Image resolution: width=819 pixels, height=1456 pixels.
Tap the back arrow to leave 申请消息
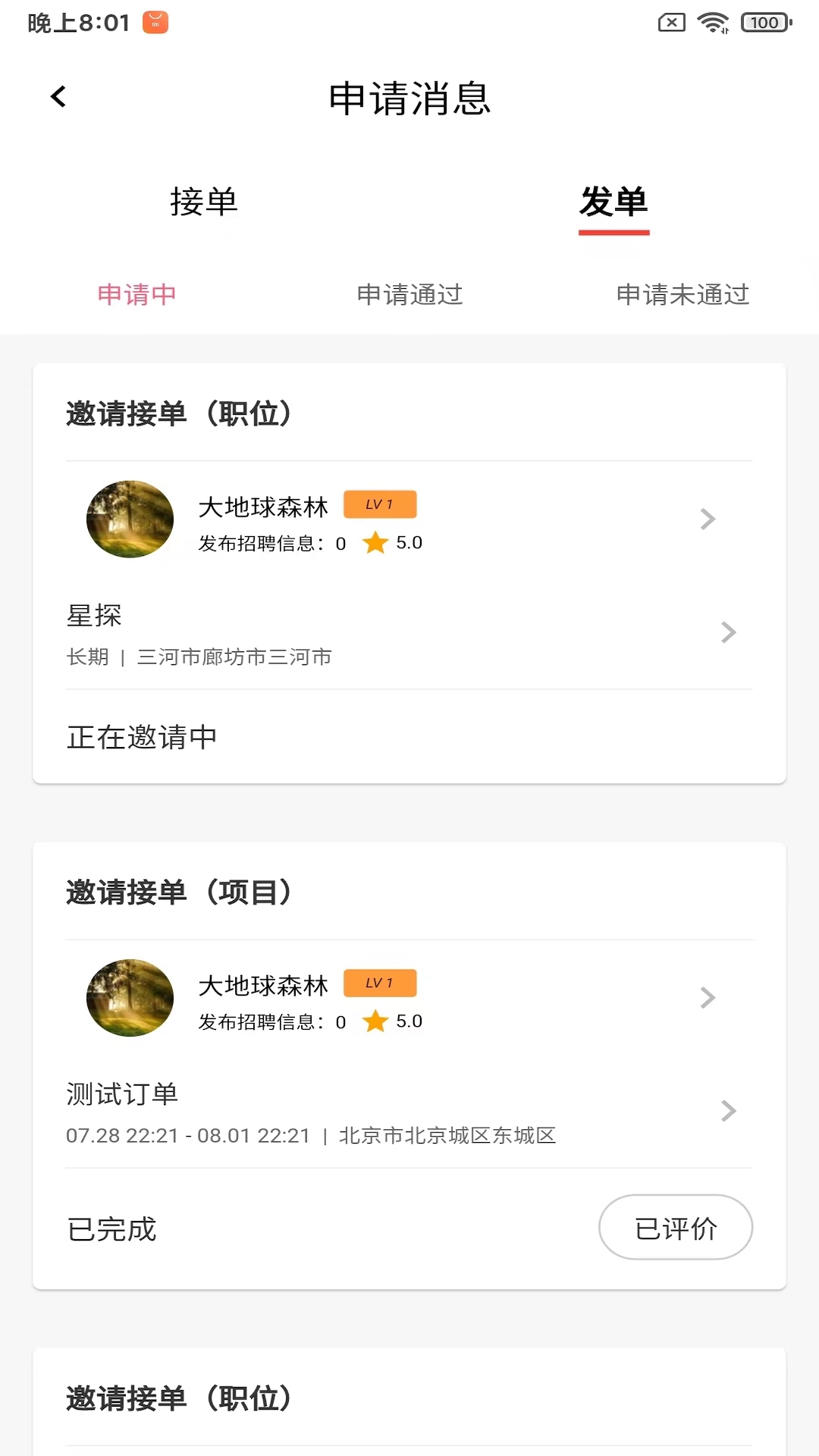(58, 96)
